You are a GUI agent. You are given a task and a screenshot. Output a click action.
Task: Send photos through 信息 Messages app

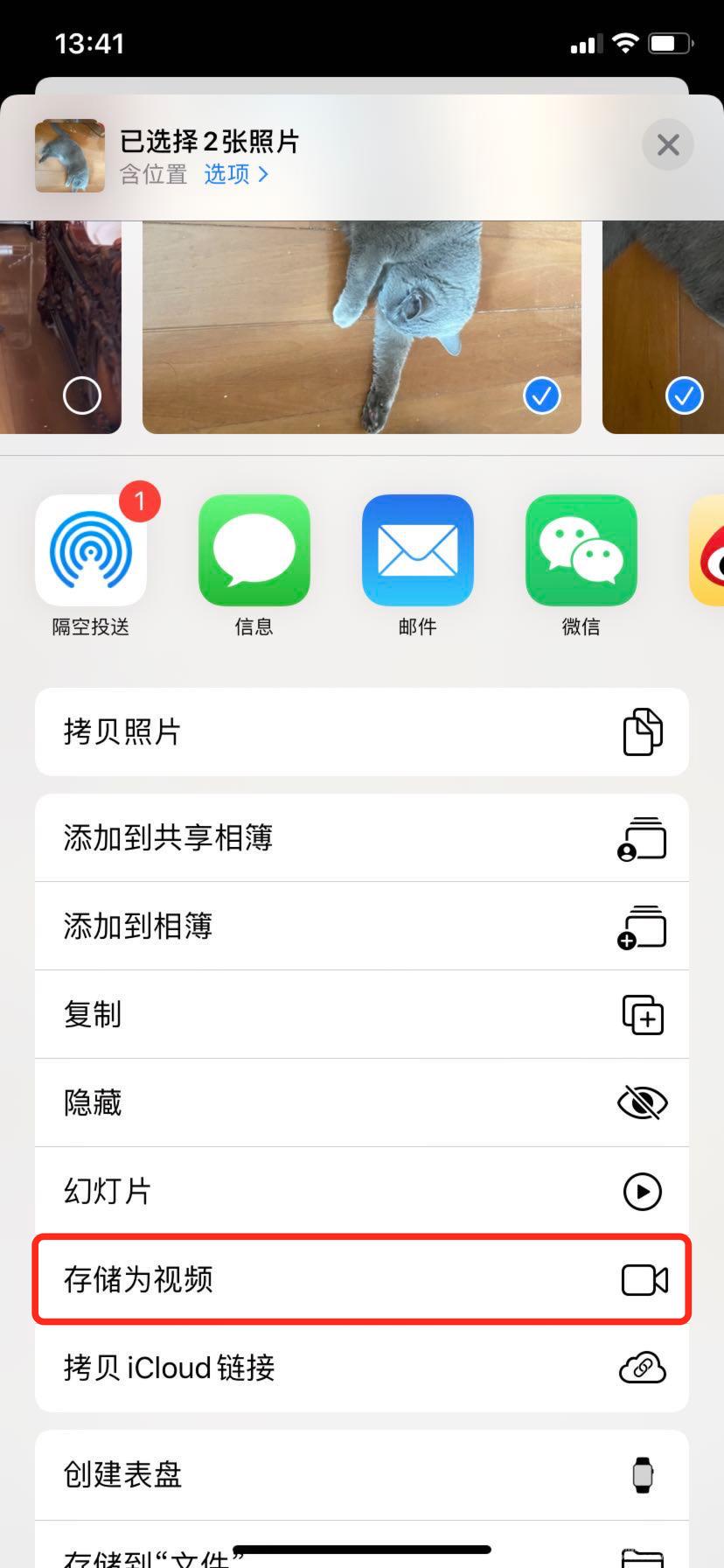(x=254, y=549)
